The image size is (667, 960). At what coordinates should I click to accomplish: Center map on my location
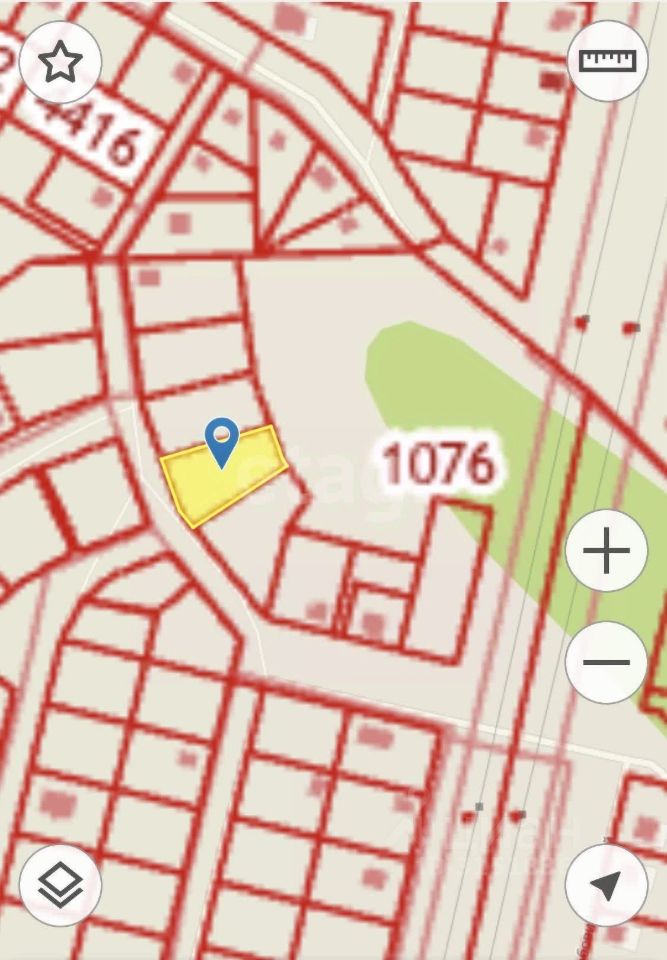point(606,885)
